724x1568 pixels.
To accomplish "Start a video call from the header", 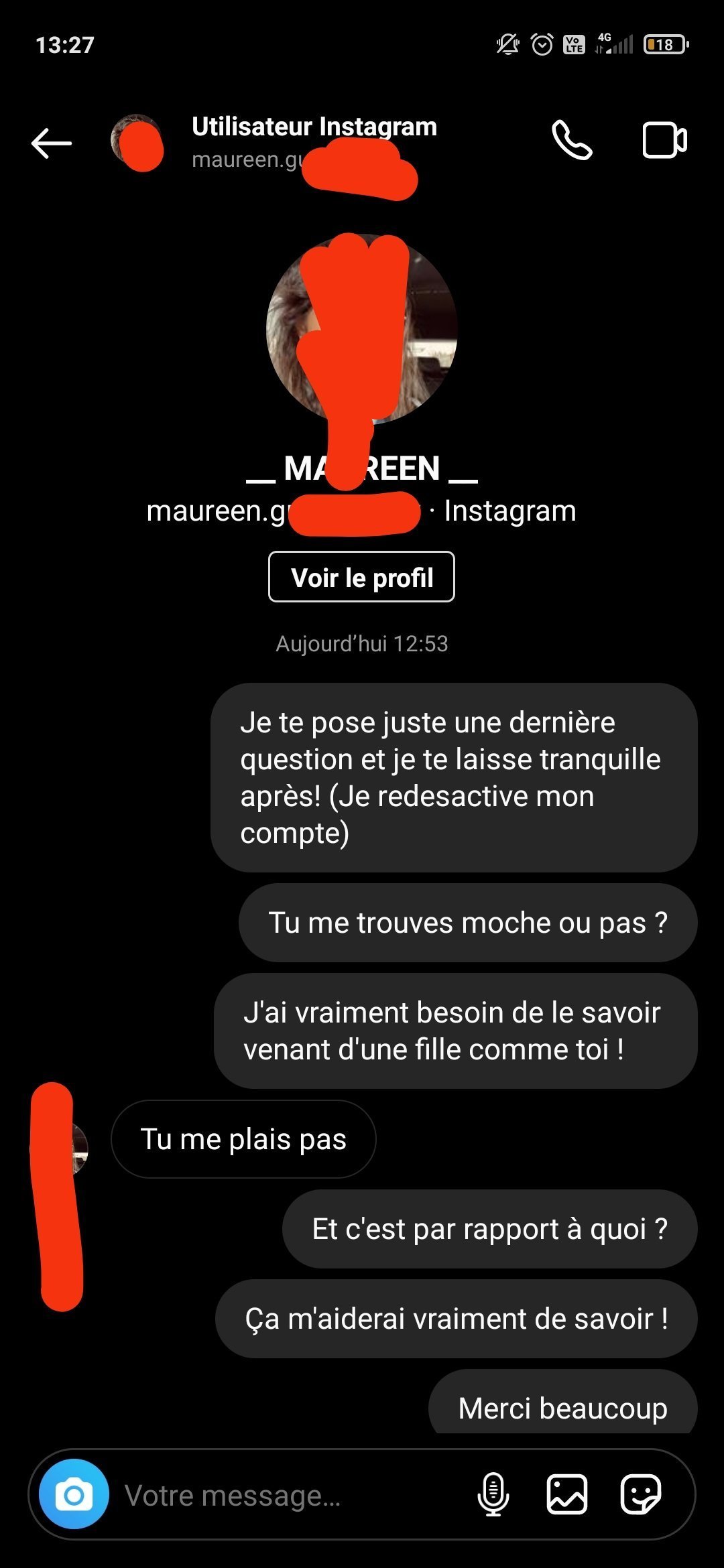I will pos(664,140).
